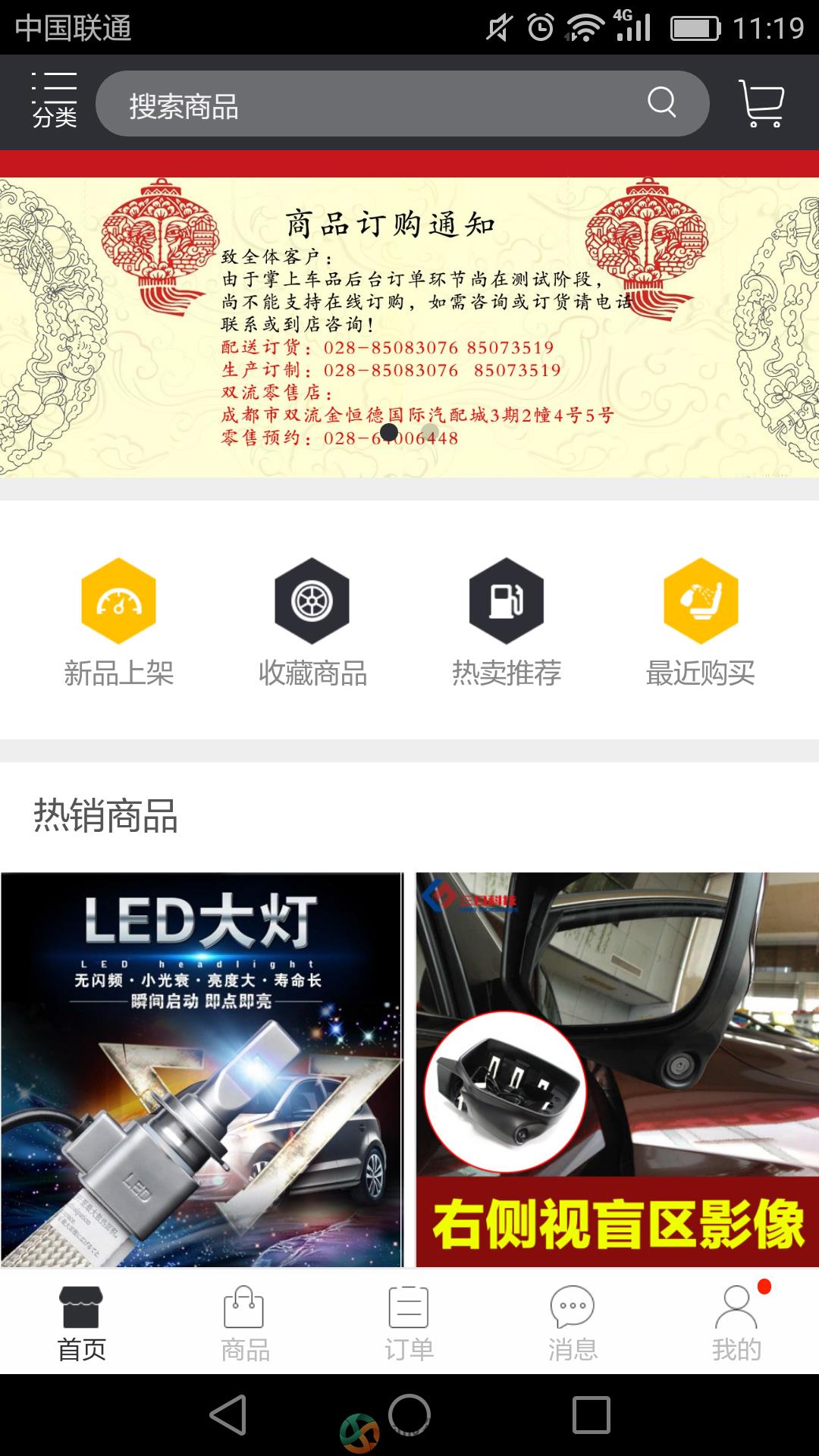
Task: Tap the magnifier search icon
Action: (661, 102)
